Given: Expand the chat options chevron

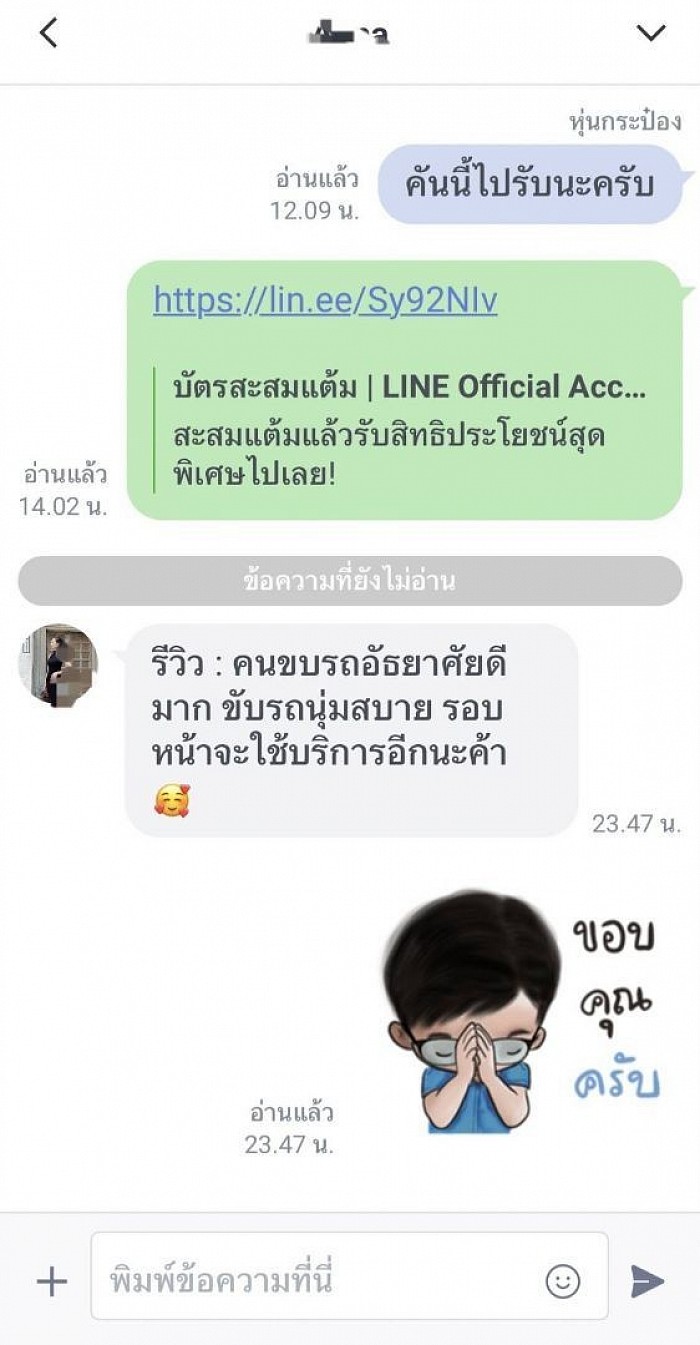Looking at the screenshot, I should tap(651, 33).
